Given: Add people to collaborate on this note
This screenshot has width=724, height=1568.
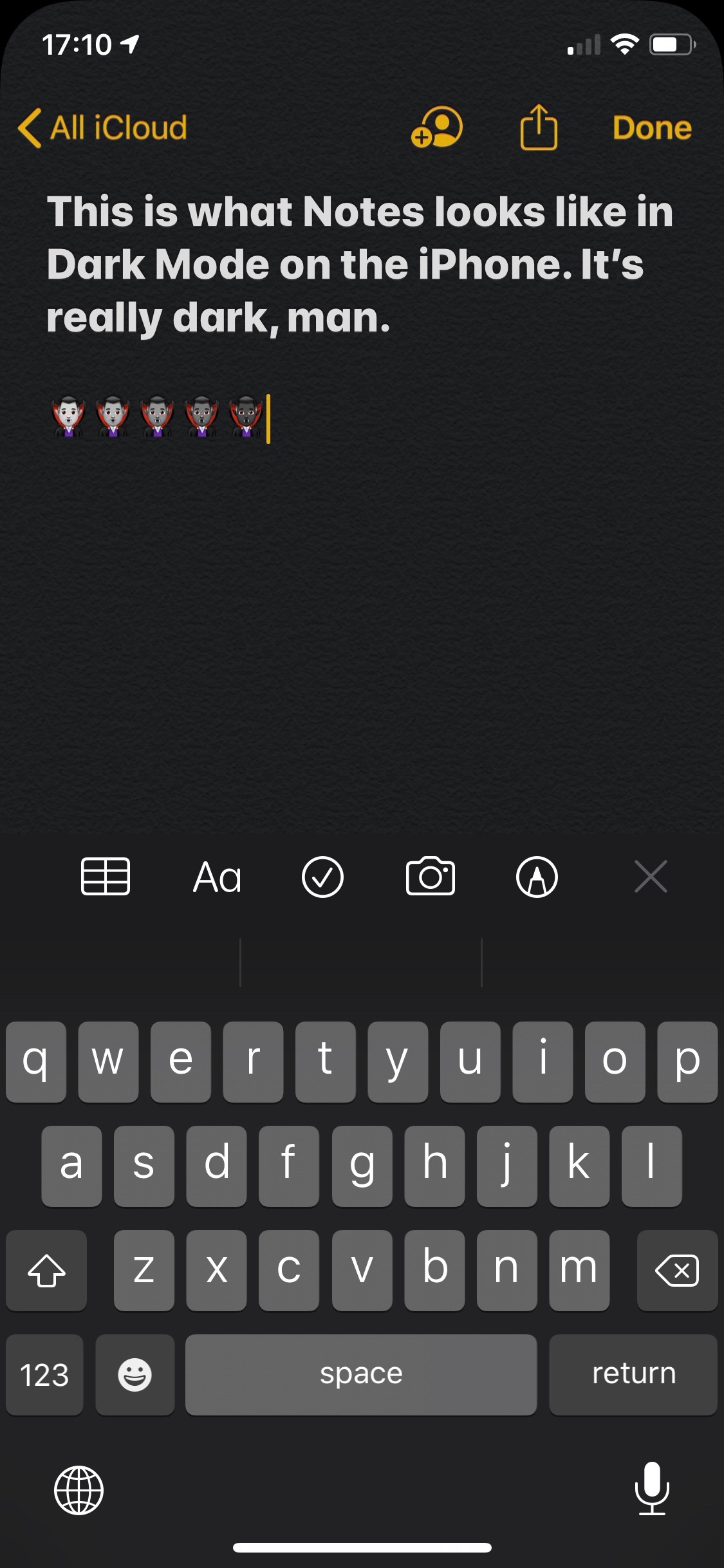Looking at the screenshot, I should pyautogui.click(x=437, y=127).
